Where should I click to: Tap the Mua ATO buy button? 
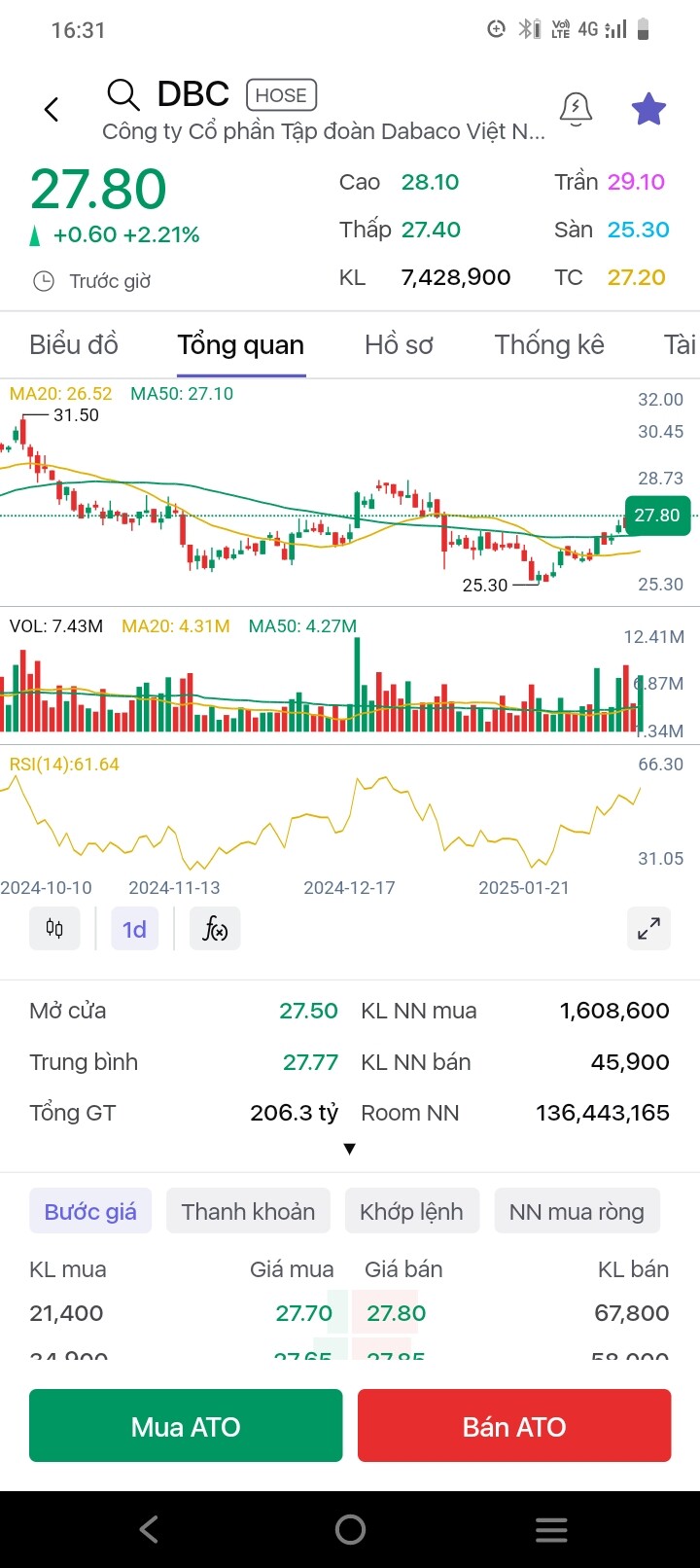(186, 1426)
